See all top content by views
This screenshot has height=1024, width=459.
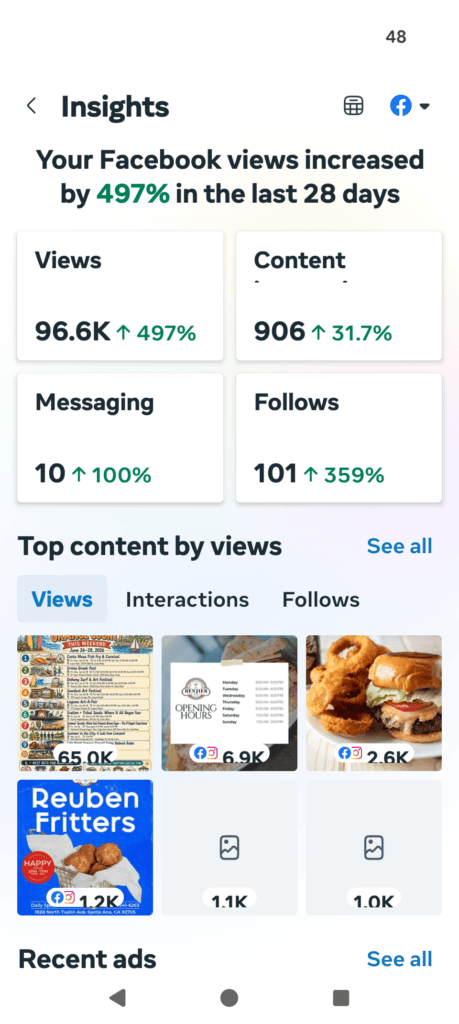[x=399, y=546]
